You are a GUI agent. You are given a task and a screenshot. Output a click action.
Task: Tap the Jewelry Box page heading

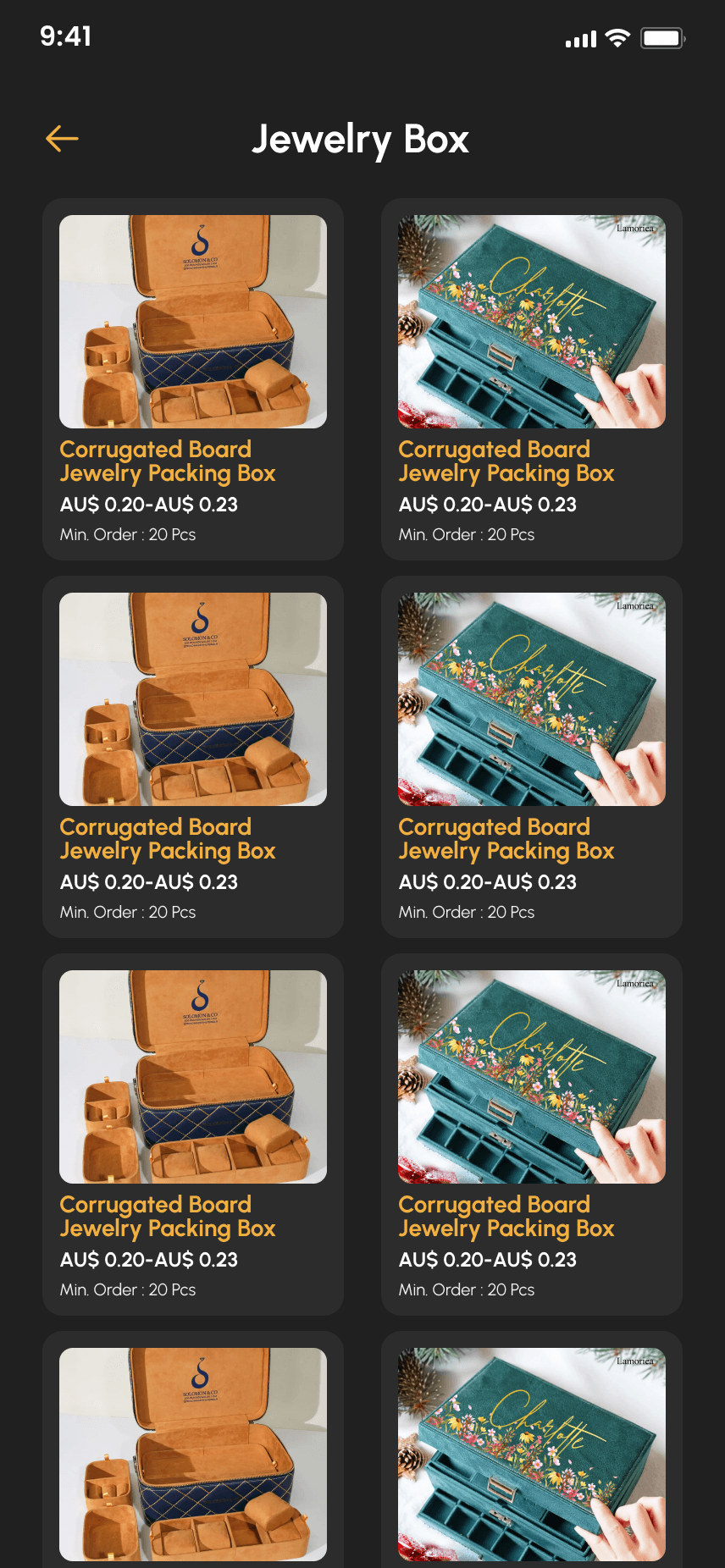point(362,140)
